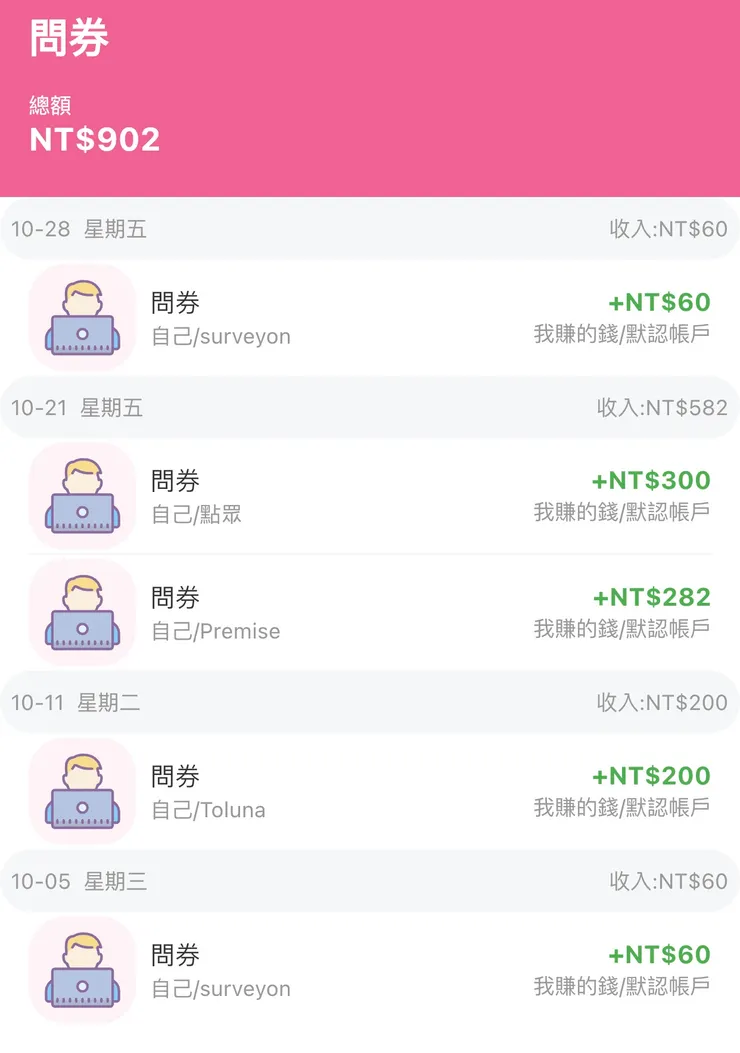The image size is (740, 1053).
Task: Select the 10-11 星期二 date header
Action: (75, 702)
